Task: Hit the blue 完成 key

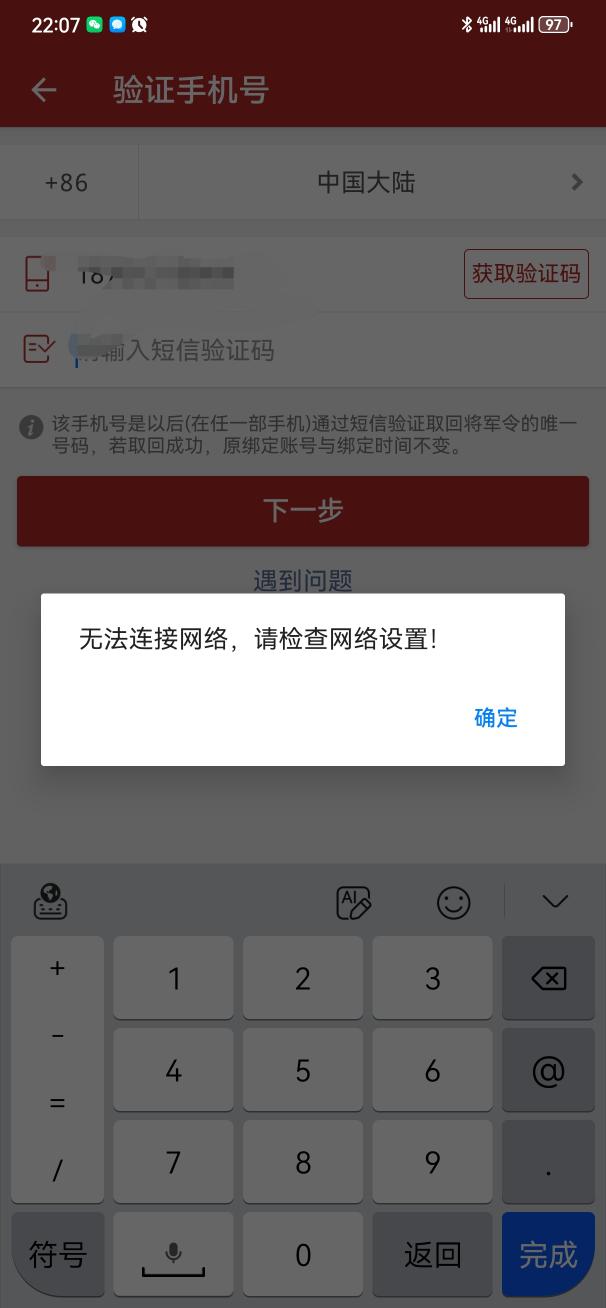Action: [548, 1254]
